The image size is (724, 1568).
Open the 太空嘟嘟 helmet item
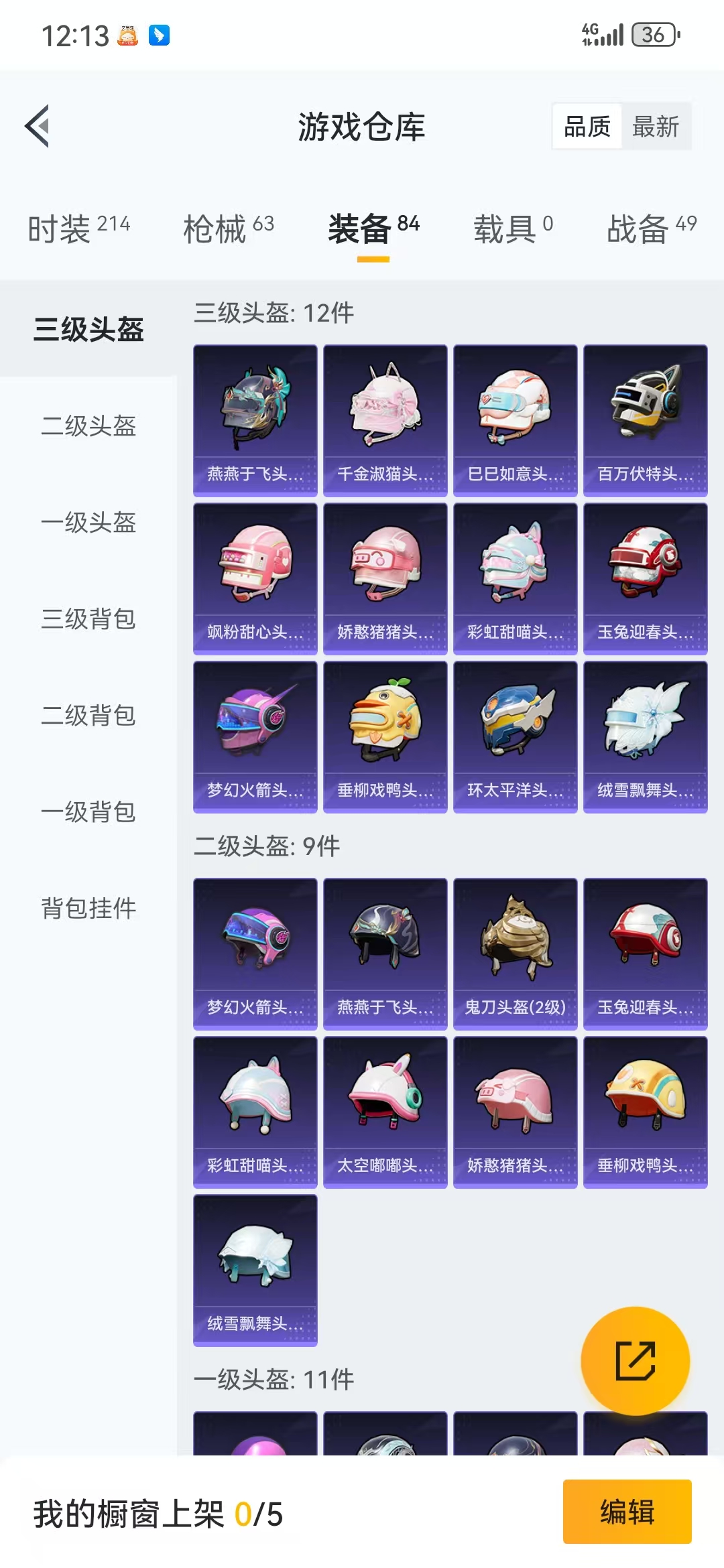coord(385,1112)
